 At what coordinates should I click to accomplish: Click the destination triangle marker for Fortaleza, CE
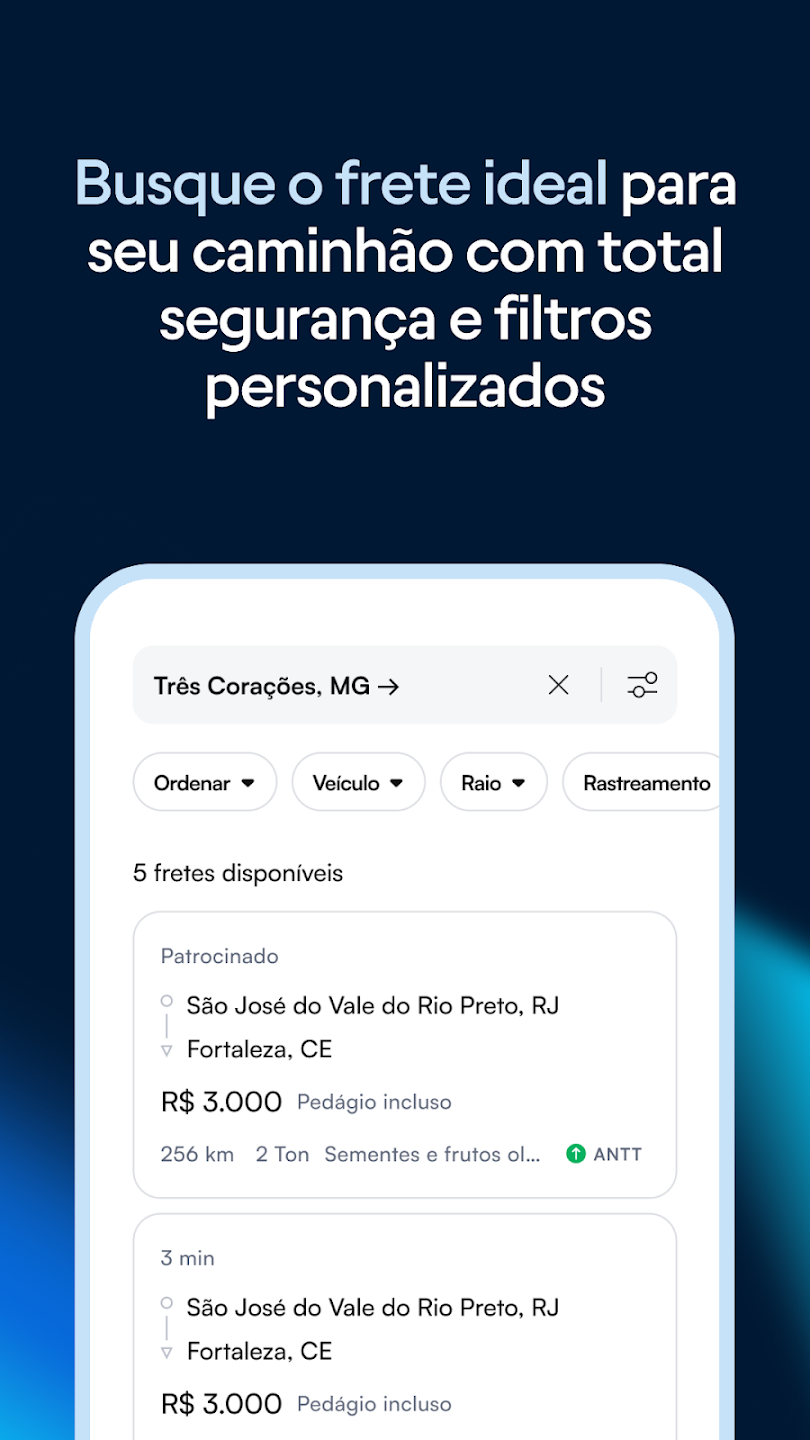click(166, 1049)
